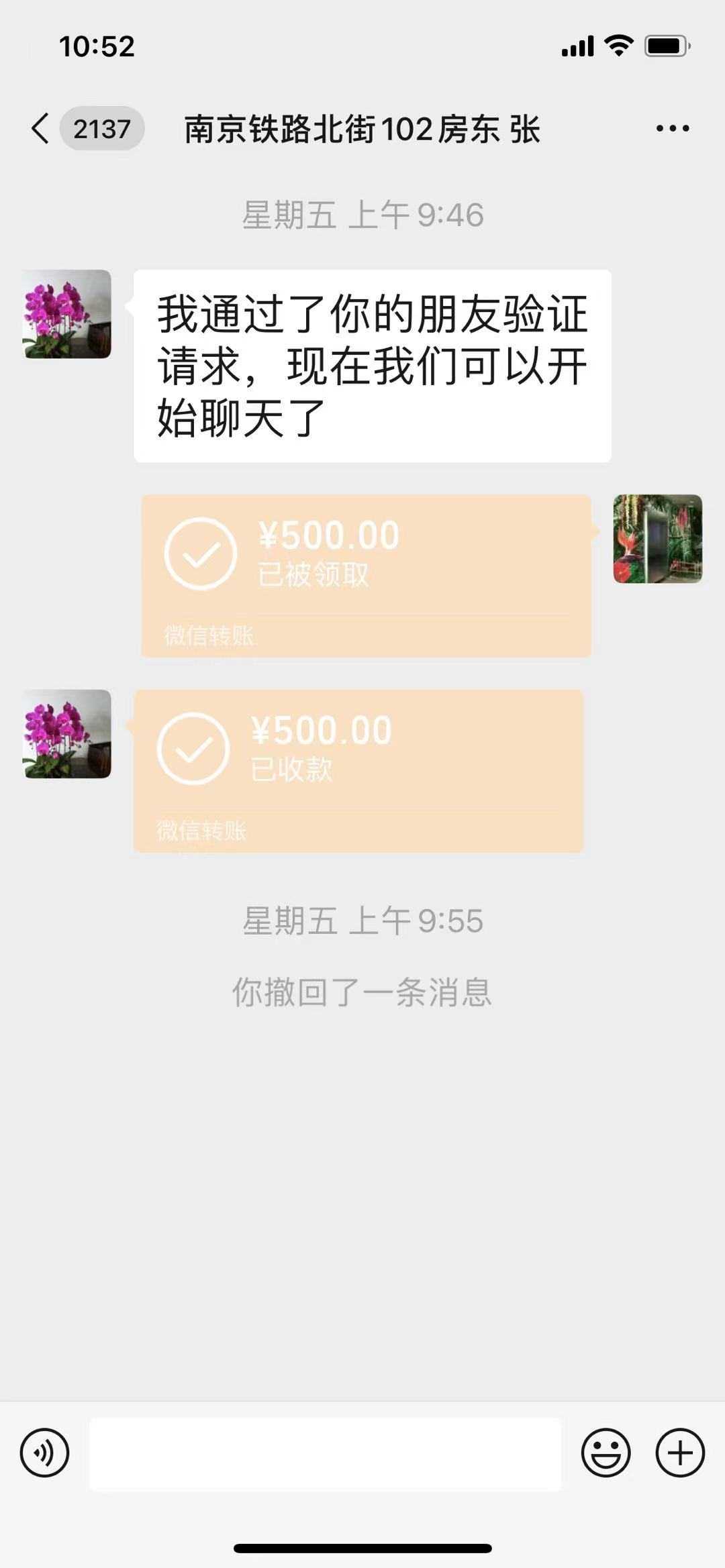Image resolution: width=725 pixels, height=1568 pixels.
Task: View the ¥500.00 transfer marked 已收款
Action: coord(358,770)
